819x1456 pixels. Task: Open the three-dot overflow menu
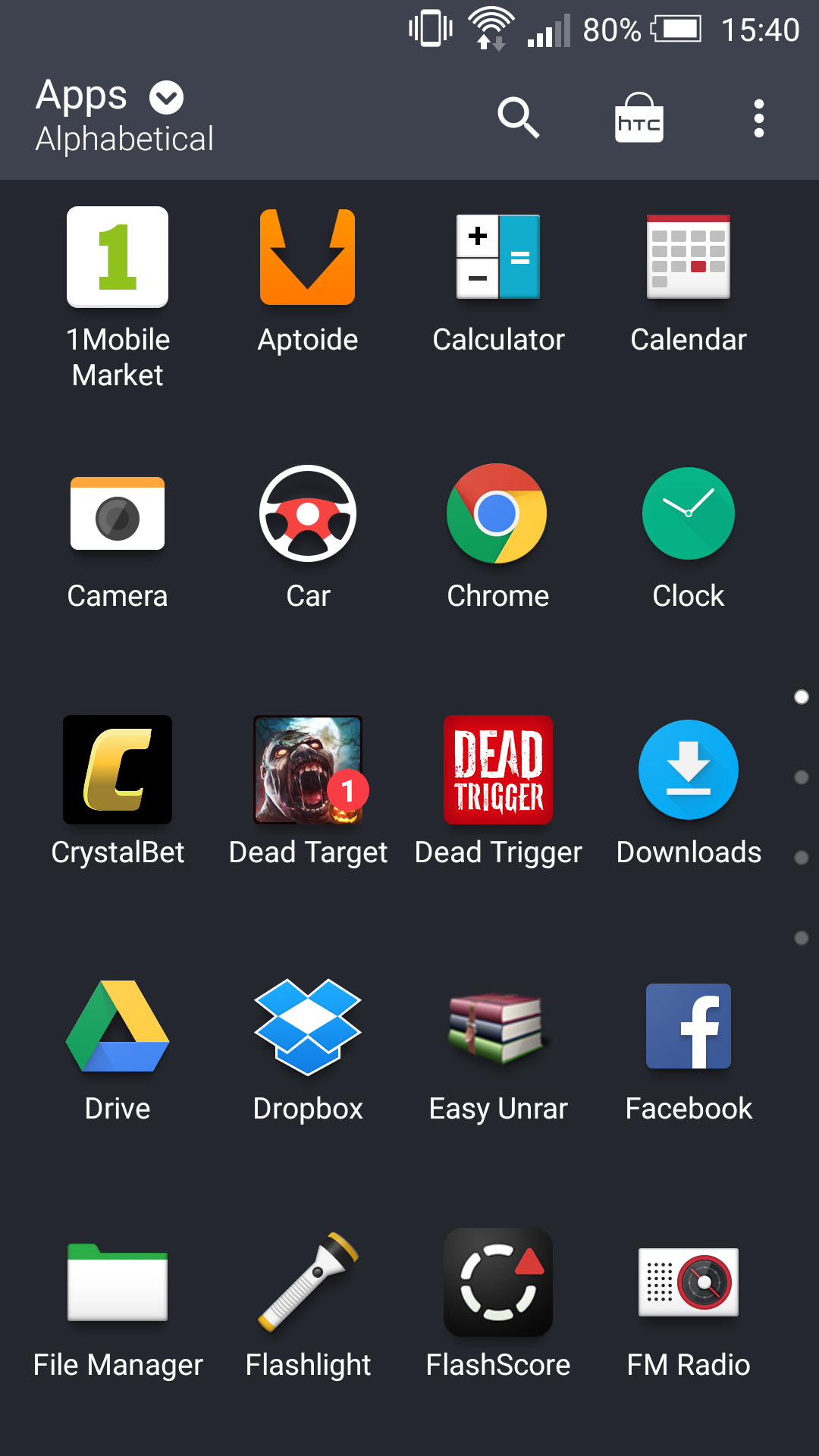click(758, 118)
